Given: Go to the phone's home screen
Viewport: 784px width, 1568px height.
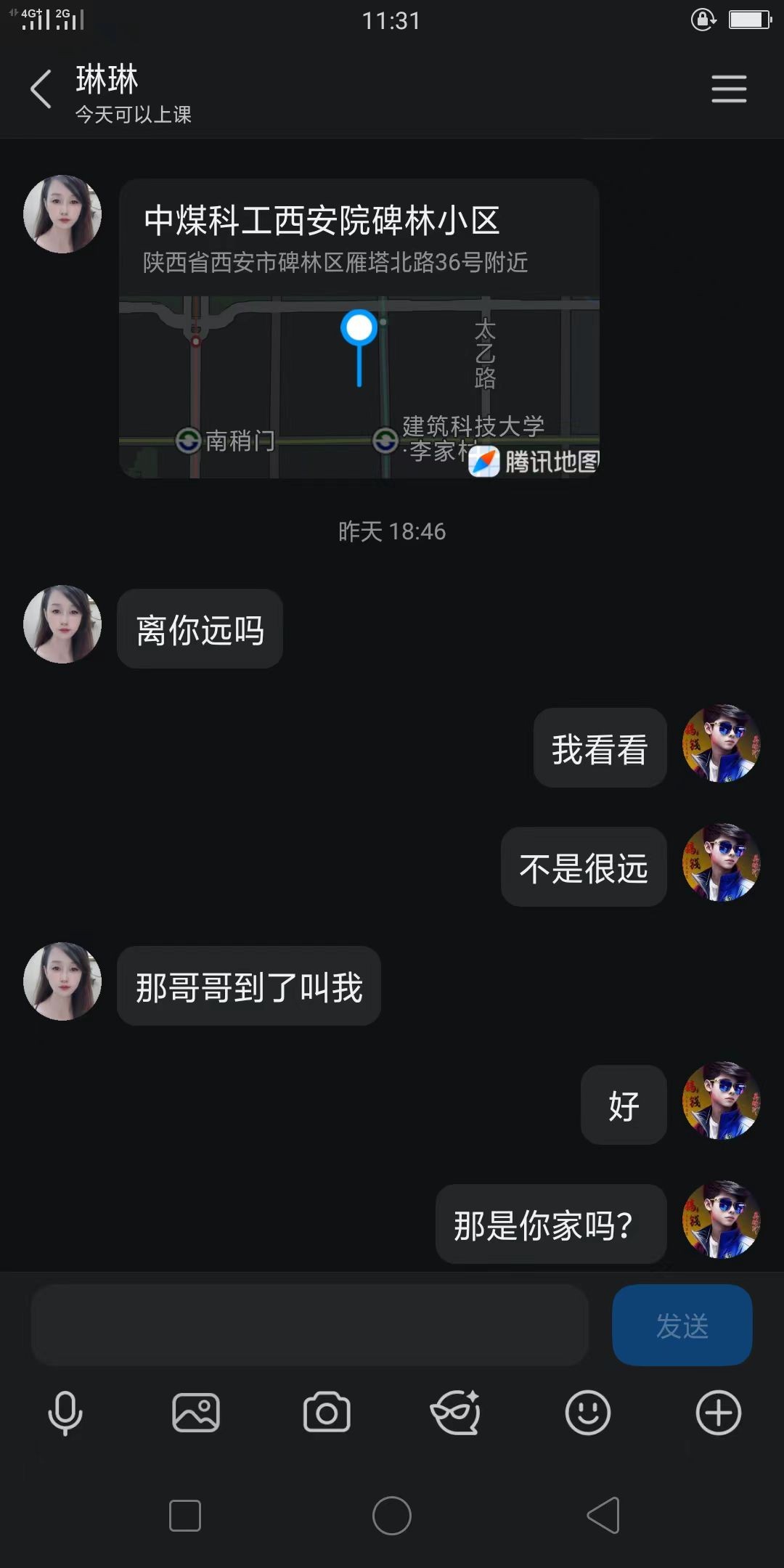Looking at the screenshot, I should coord(392,1516).
